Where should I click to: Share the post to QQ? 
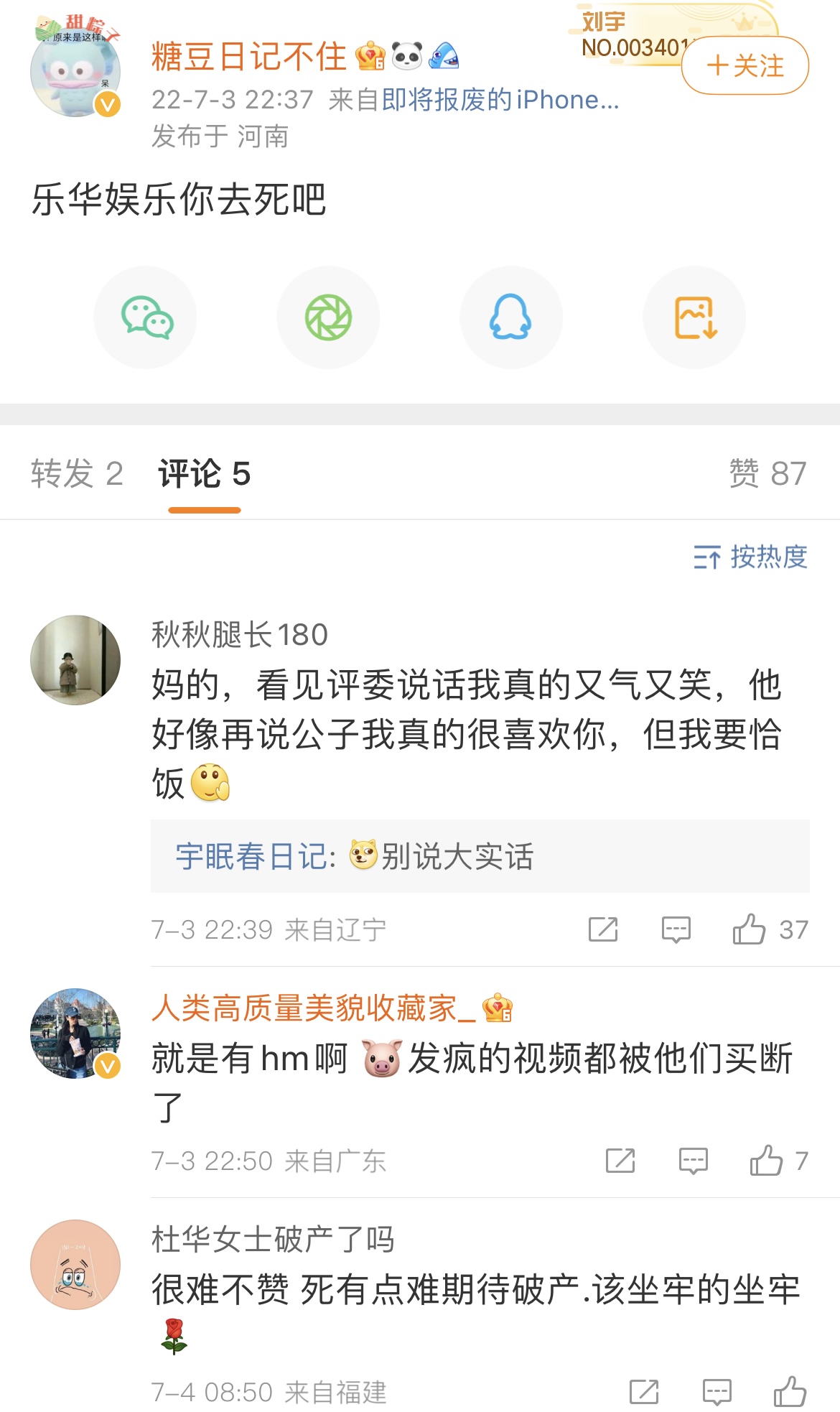pos(510,317)
